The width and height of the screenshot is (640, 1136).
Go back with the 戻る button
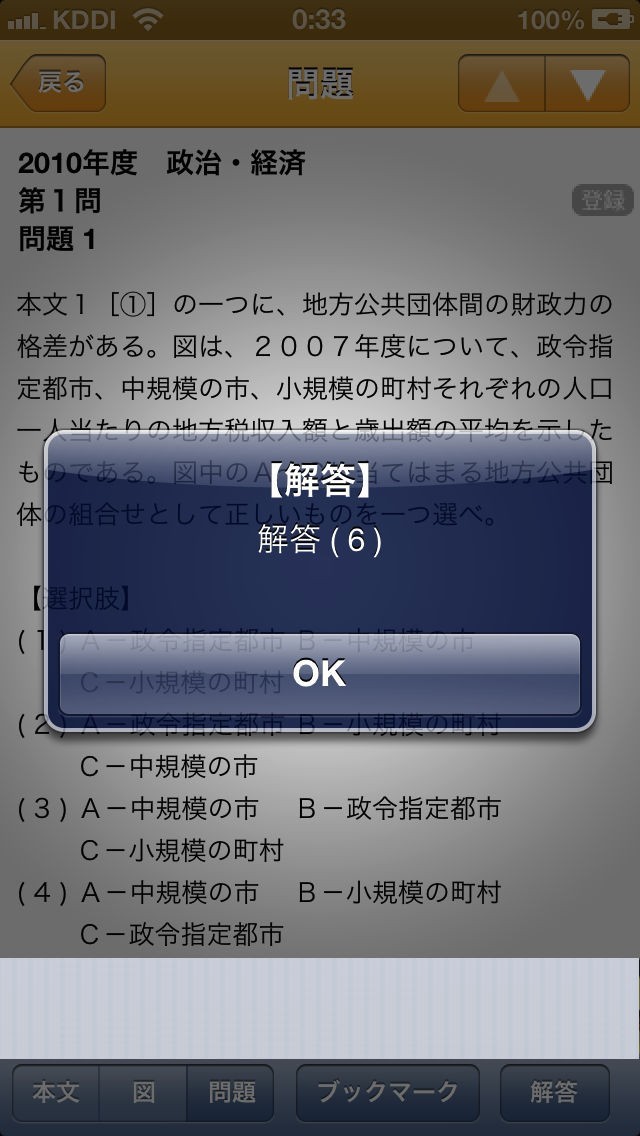coord(59,83)
